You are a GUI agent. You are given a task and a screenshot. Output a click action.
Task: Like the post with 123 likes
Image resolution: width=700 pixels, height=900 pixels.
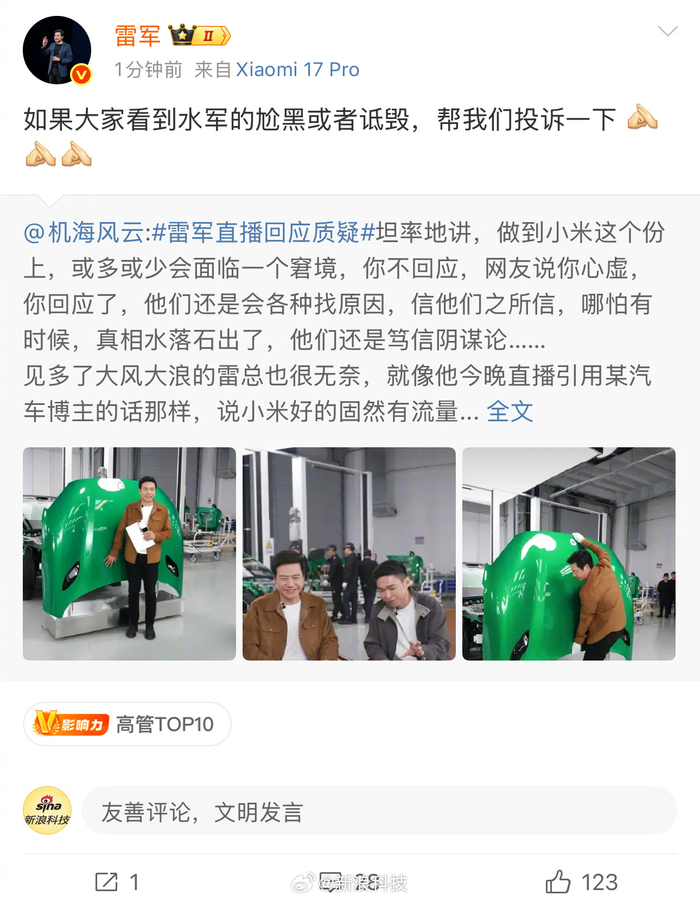pos(581,881)
